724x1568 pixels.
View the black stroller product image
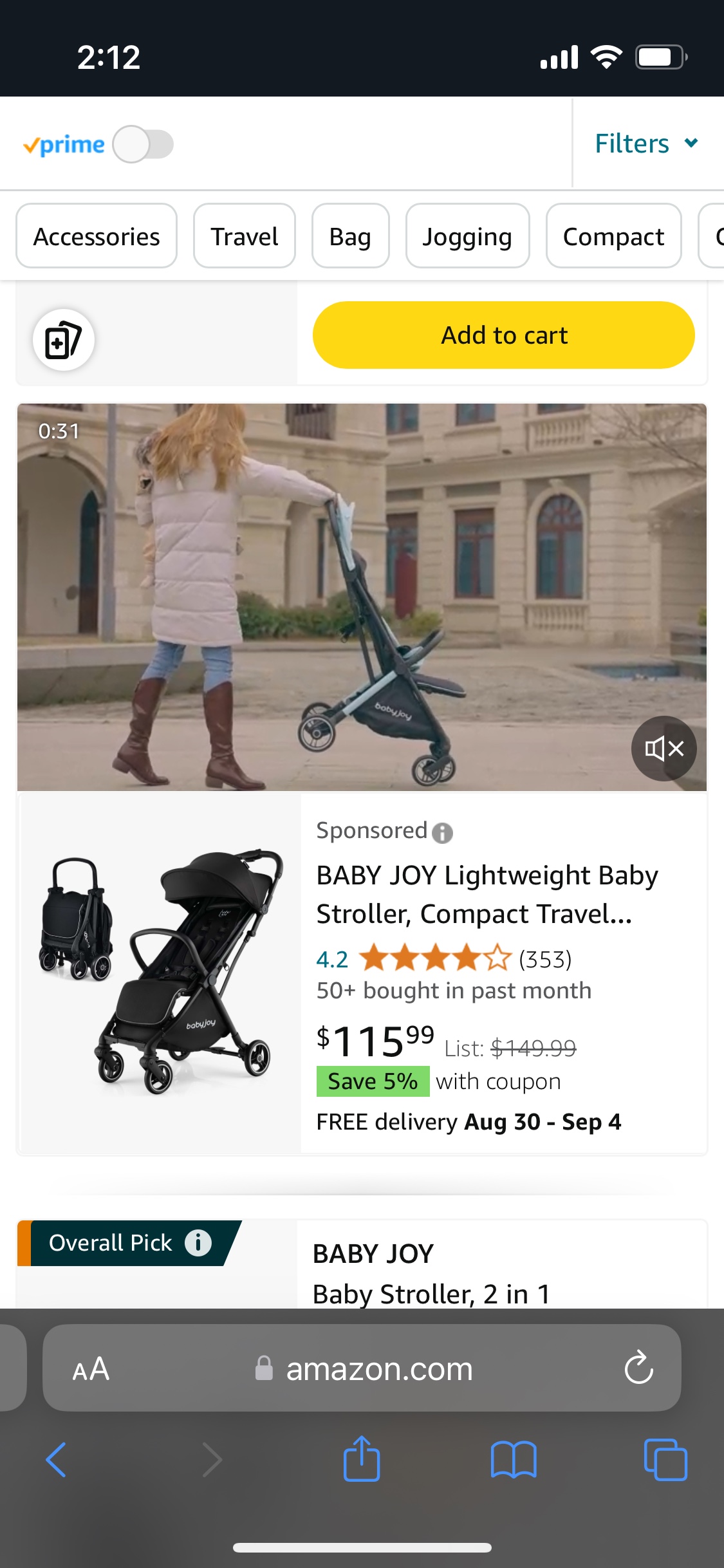[160, 972]
